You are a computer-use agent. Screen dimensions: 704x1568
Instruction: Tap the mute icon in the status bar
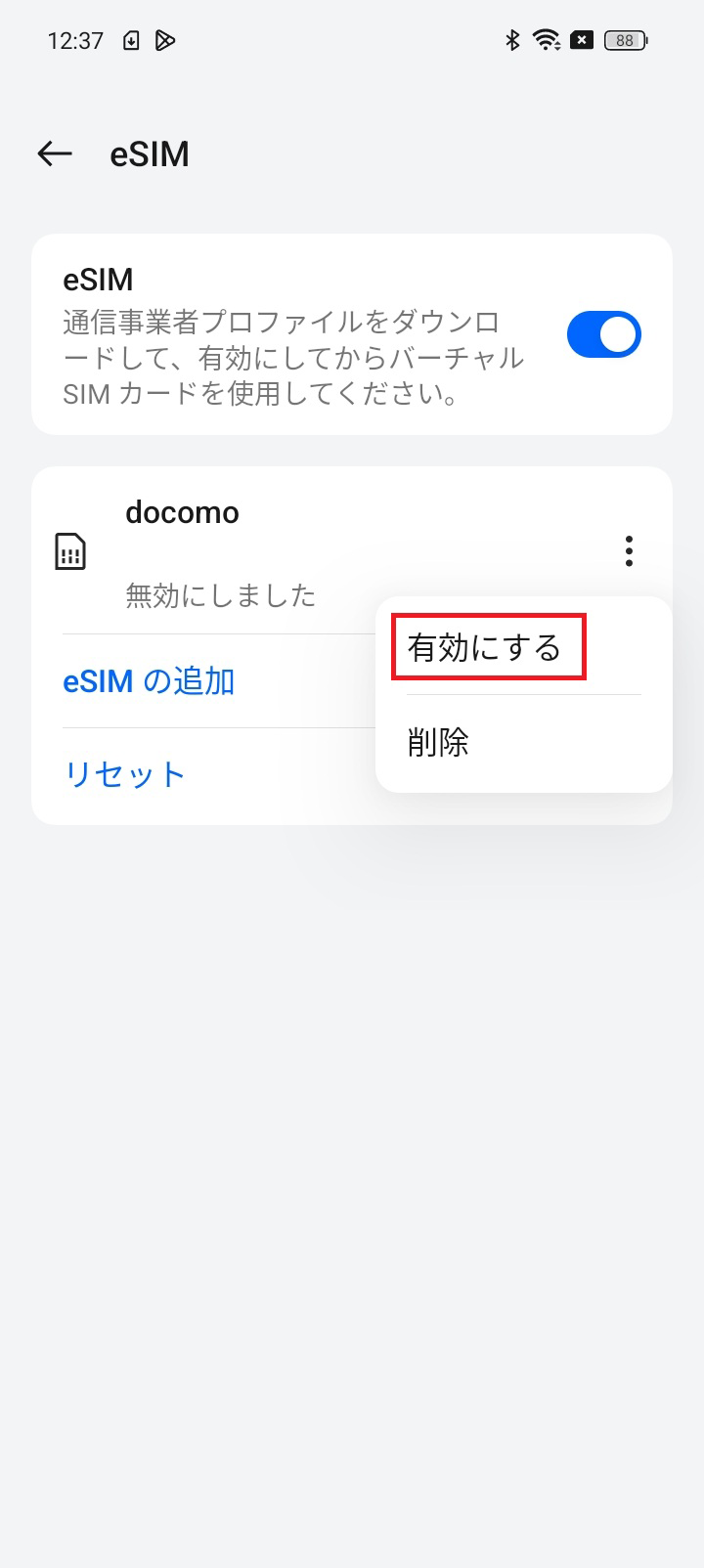(x=583, y=40)
